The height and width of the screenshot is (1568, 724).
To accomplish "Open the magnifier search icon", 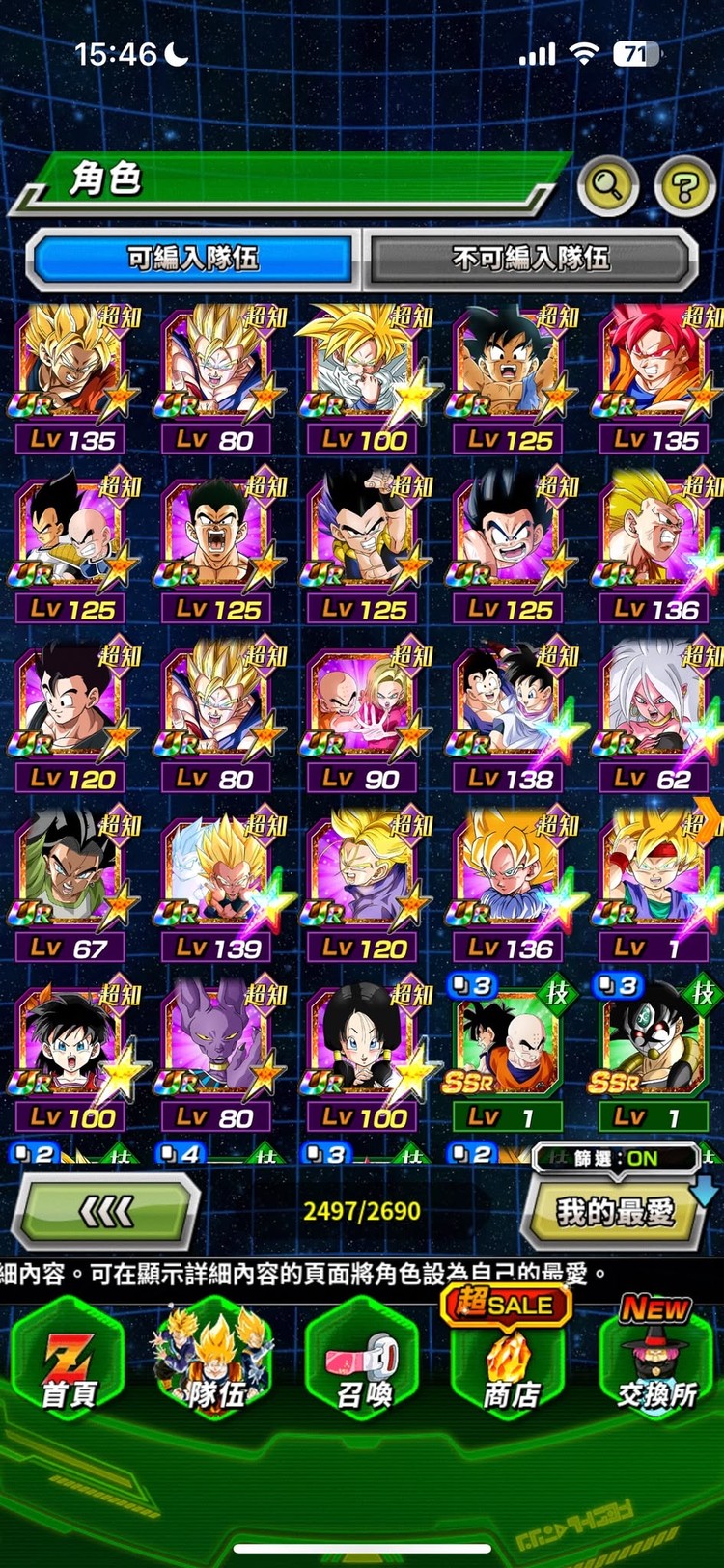I will (607, 184).
